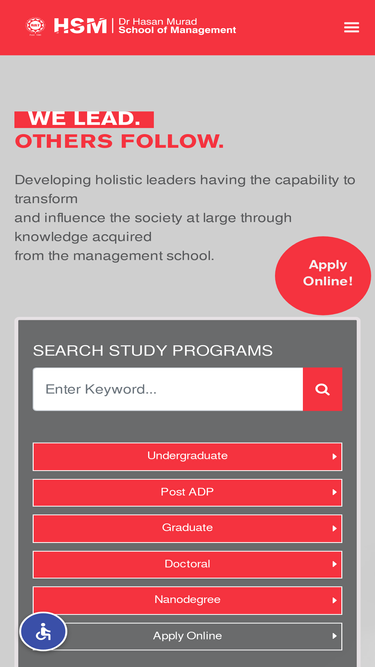This screenshot has height=667, width=375.
Task: Expand the Undergraduate programs
Action: pos(188,456)
